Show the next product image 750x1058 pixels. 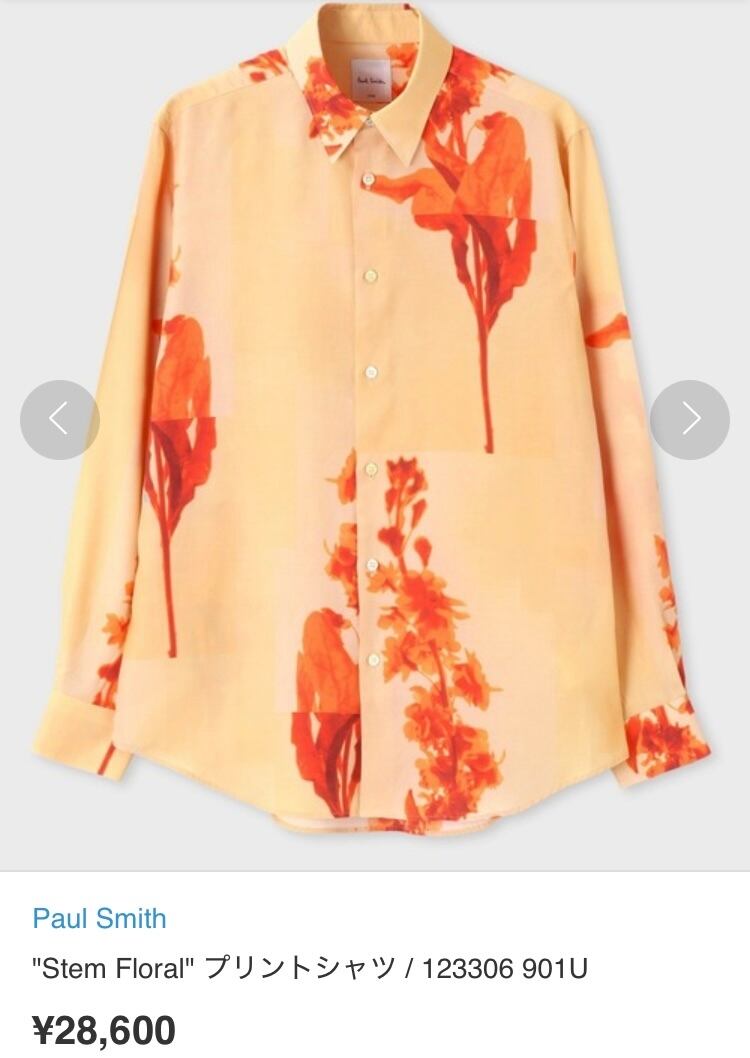click(x=690, y=419)
